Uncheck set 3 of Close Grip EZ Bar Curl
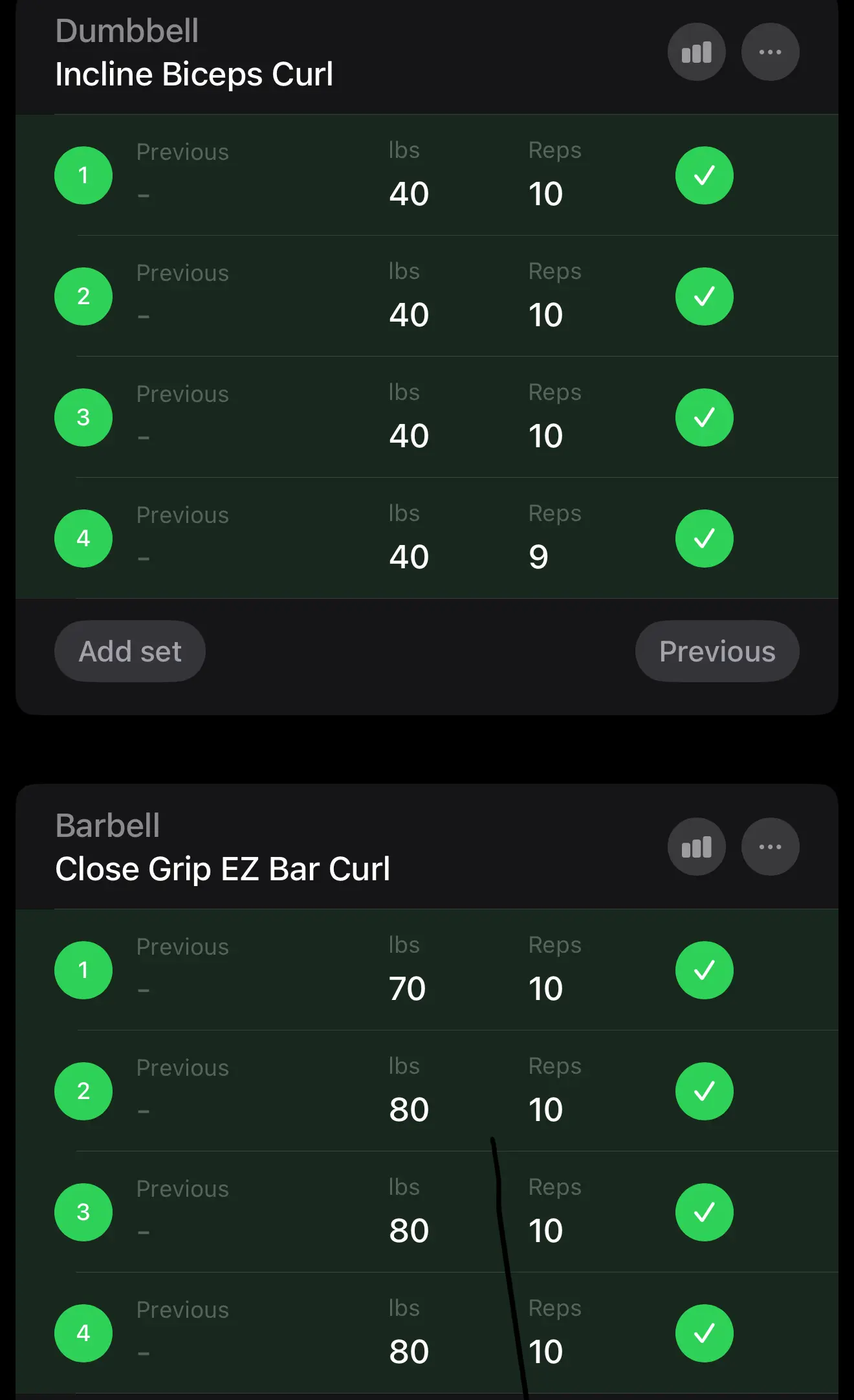The width and height of the screenshot is (854, 1400). [x=704, y=1212]
